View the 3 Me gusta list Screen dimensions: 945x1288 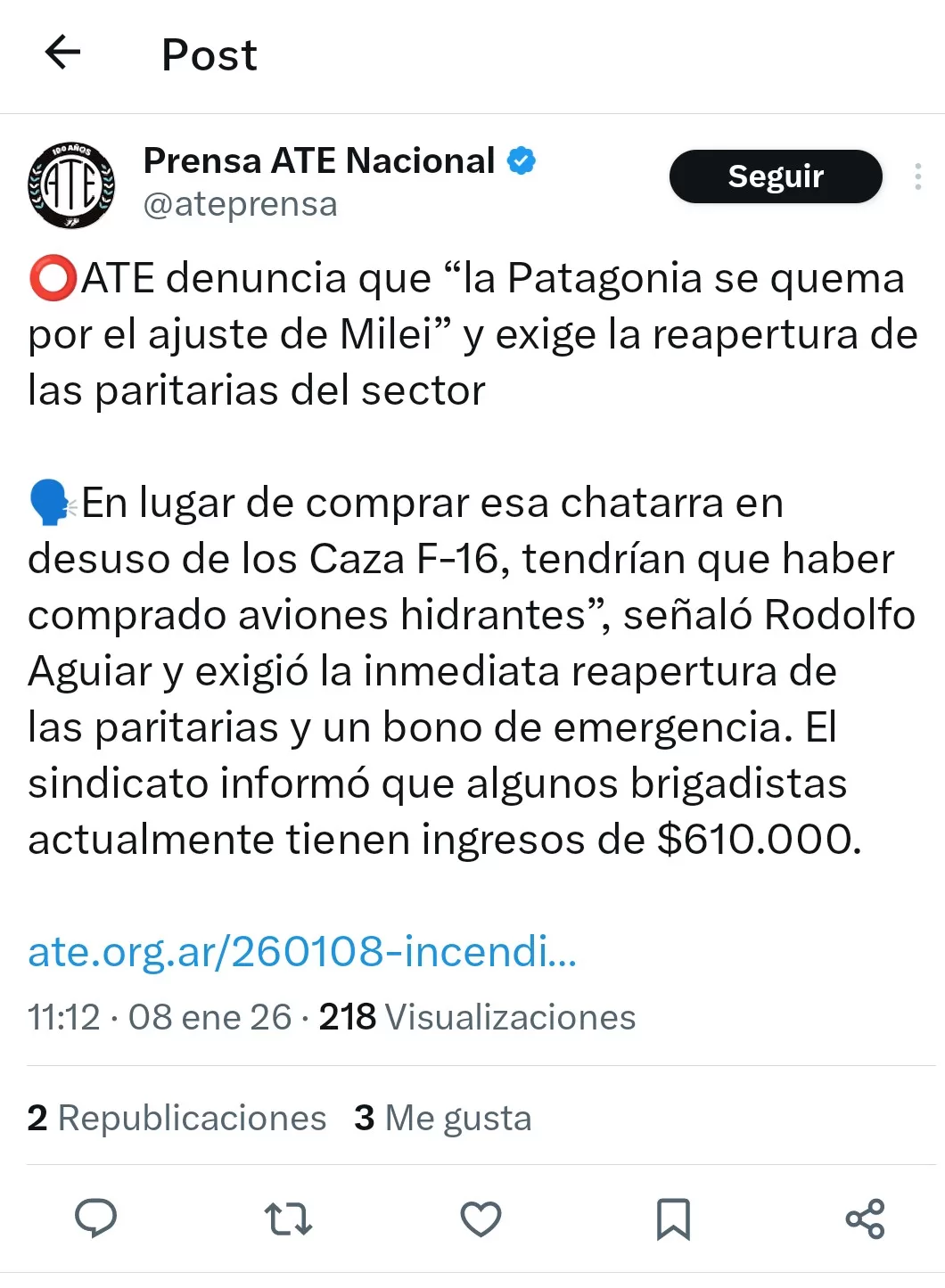[442, 1118]
